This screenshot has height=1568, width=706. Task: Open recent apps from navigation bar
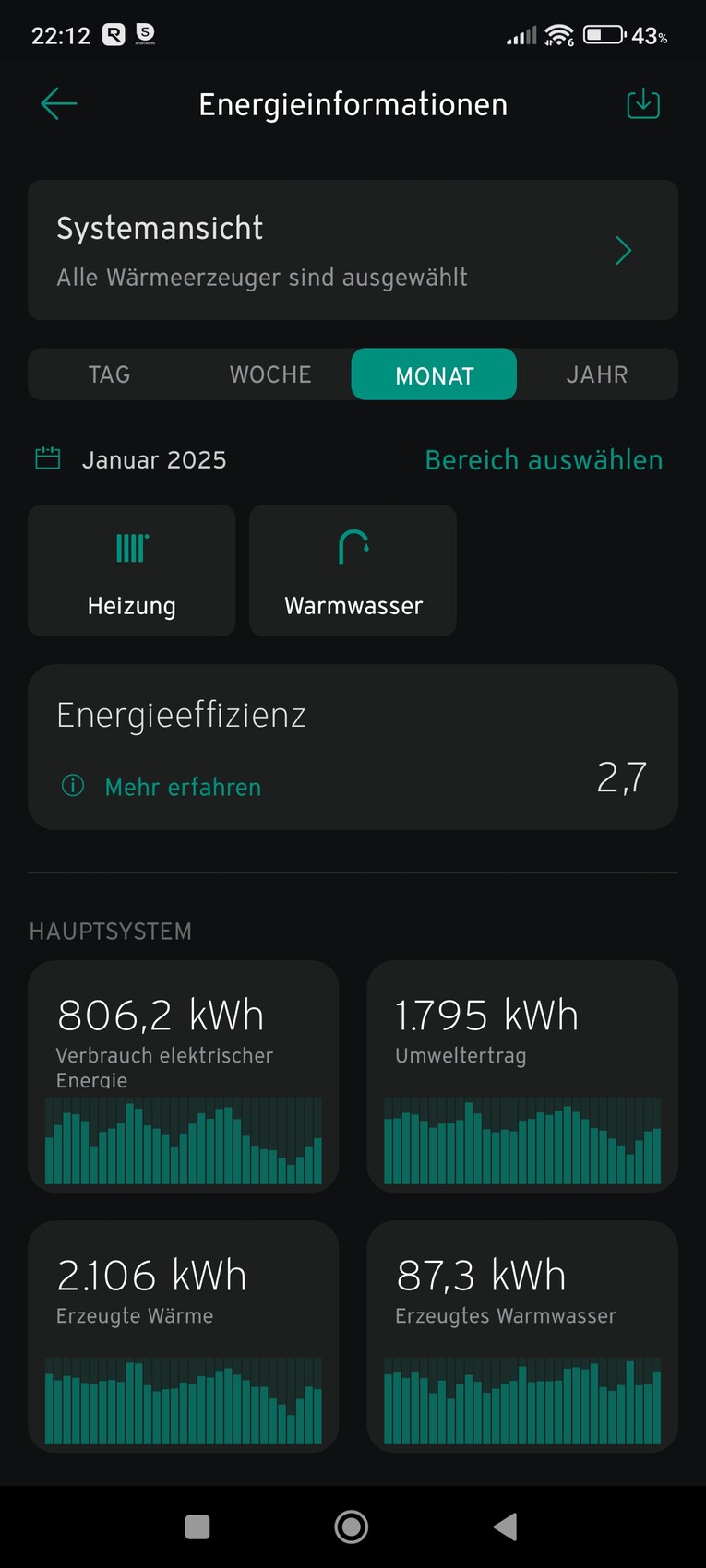pyautogui.click(x=197, y=1526)
